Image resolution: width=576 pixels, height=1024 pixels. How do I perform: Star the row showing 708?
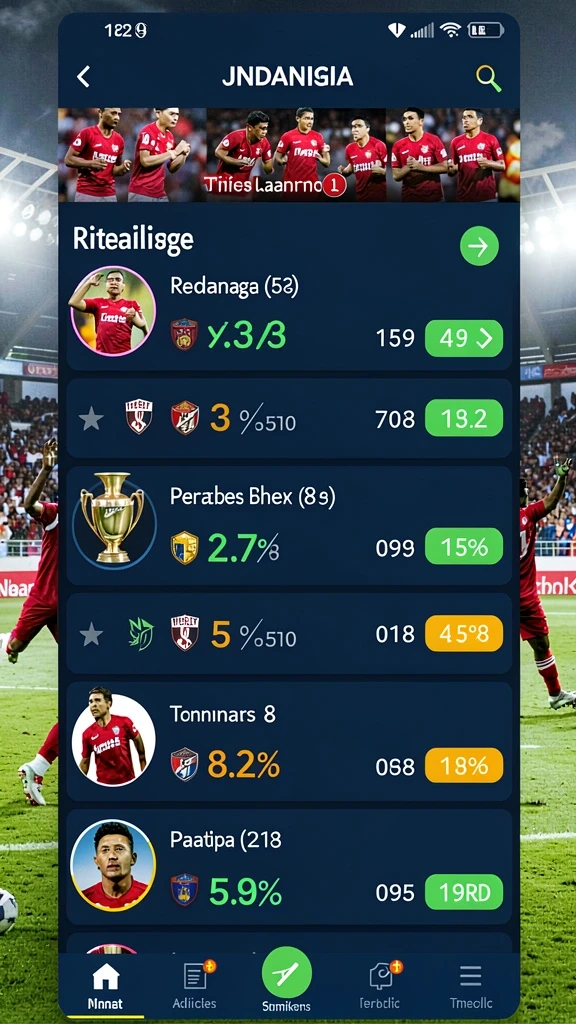[x=91, y=419]
